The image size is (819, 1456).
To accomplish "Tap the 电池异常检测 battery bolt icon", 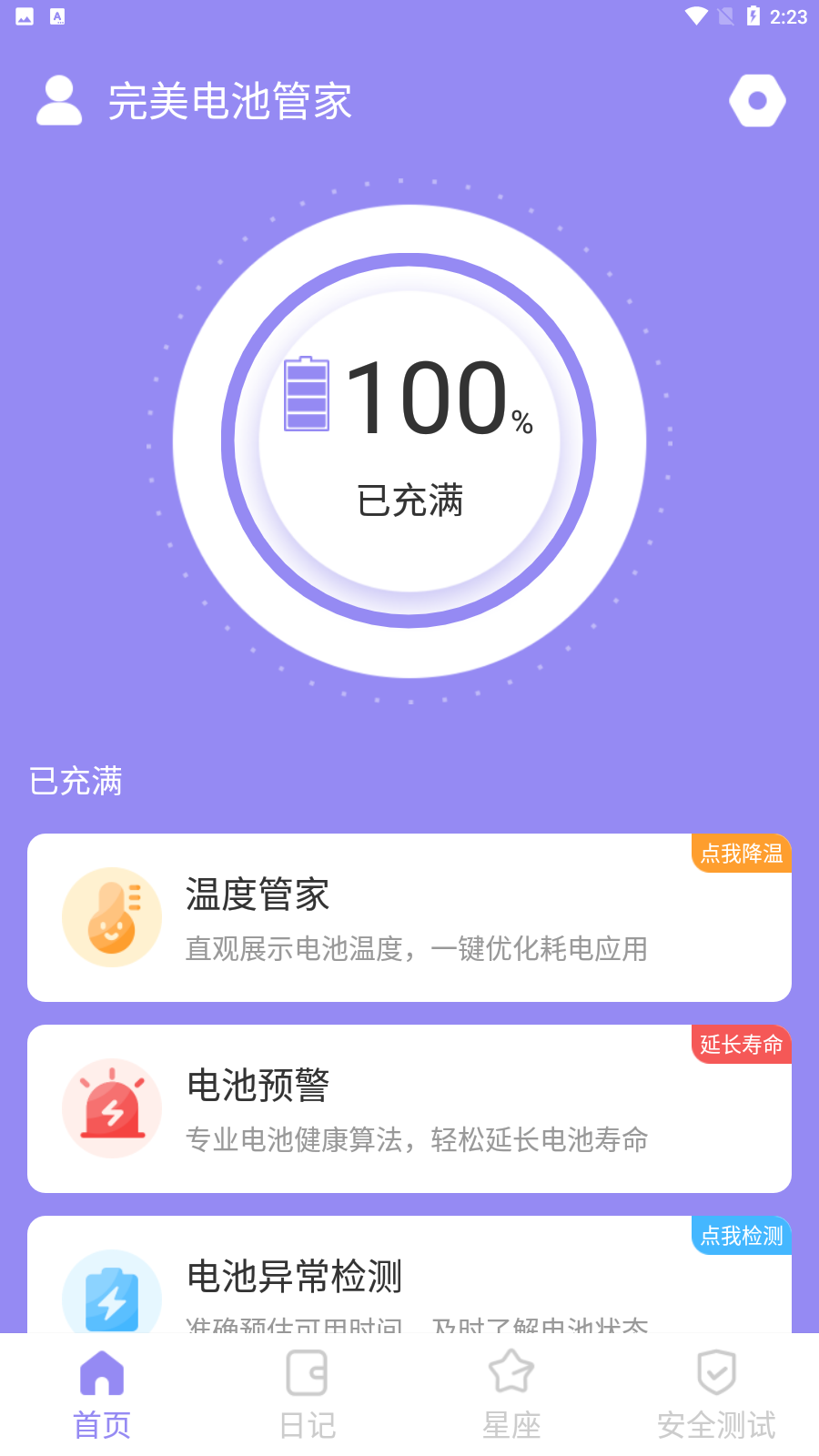I will pyautogui.click(x=111, y=1297).
